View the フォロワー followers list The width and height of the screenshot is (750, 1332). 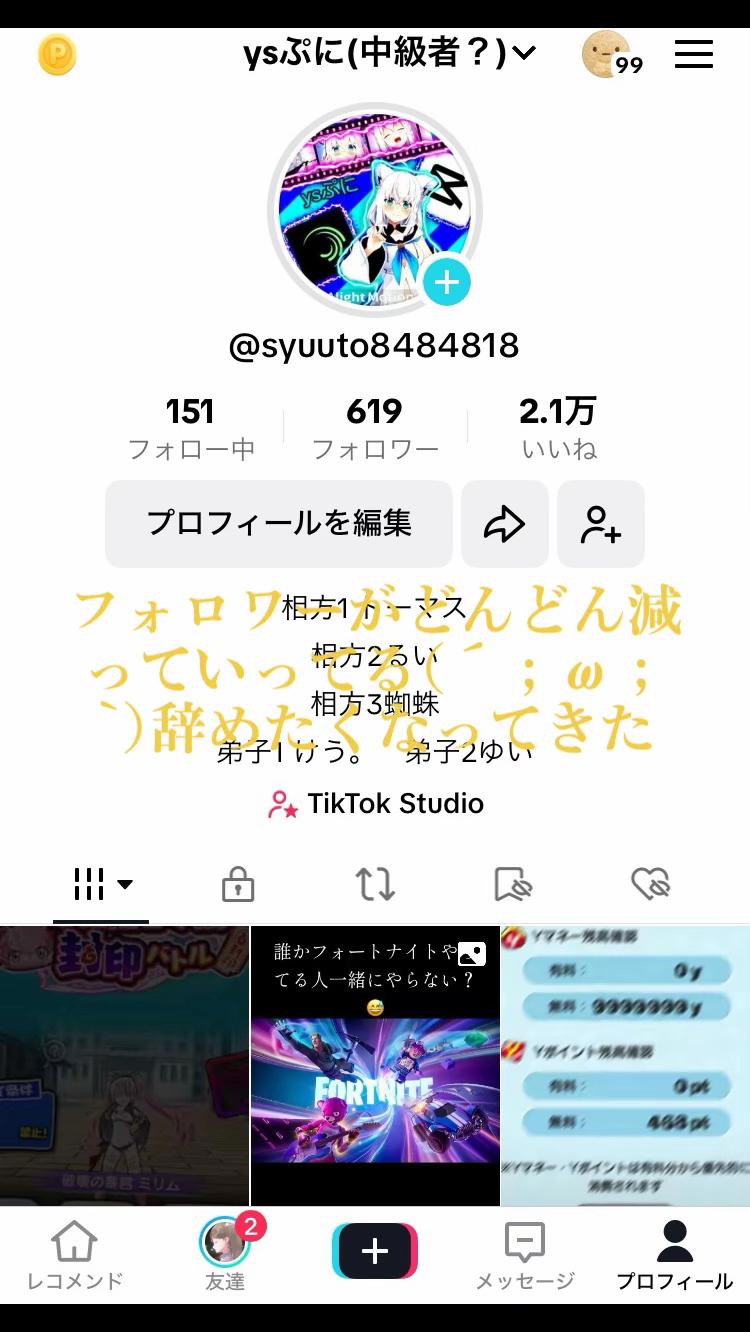(375, 427)
